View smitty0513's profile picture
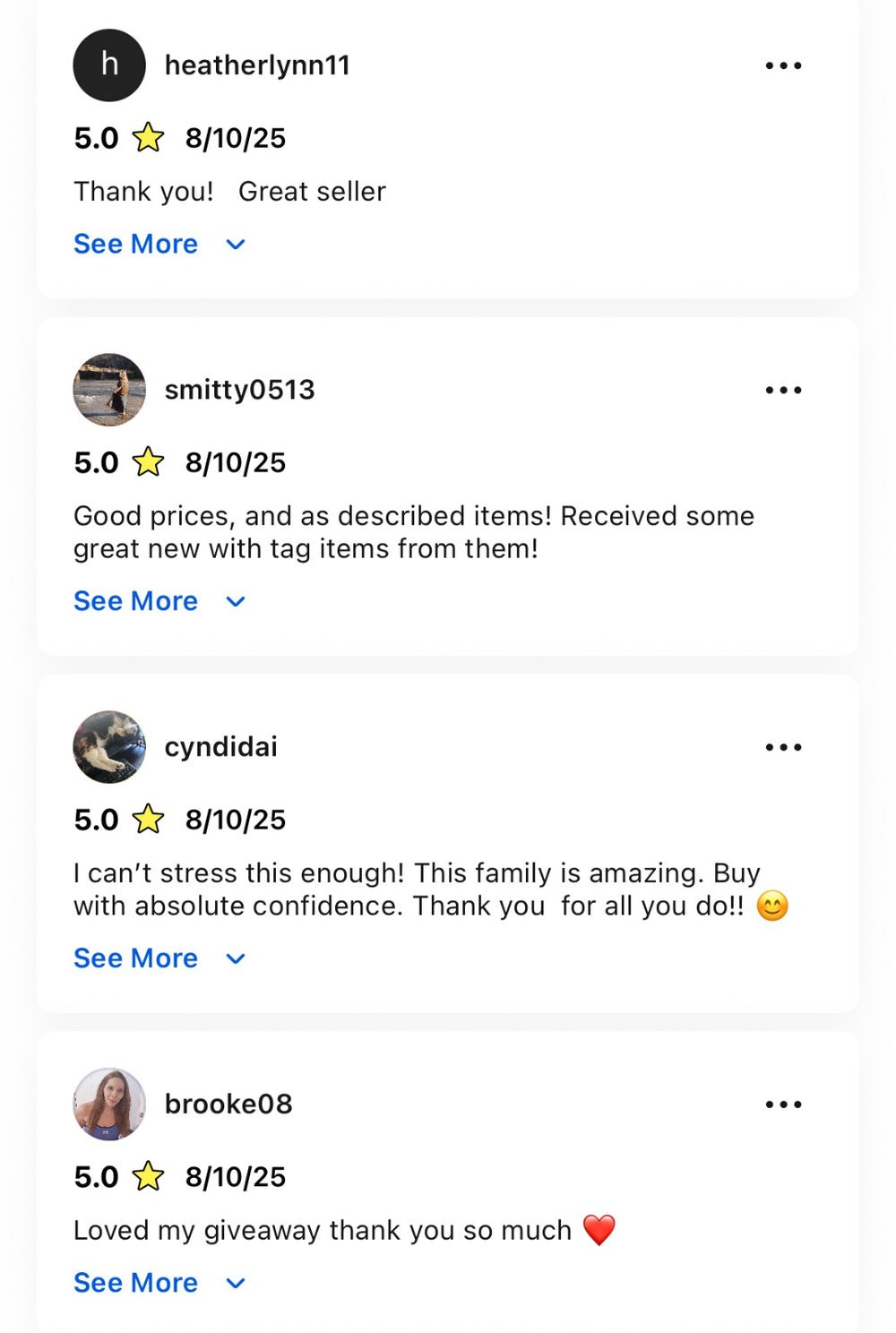Image resolution: width=896 pixels, height=1333 pixels. (109, 390)
